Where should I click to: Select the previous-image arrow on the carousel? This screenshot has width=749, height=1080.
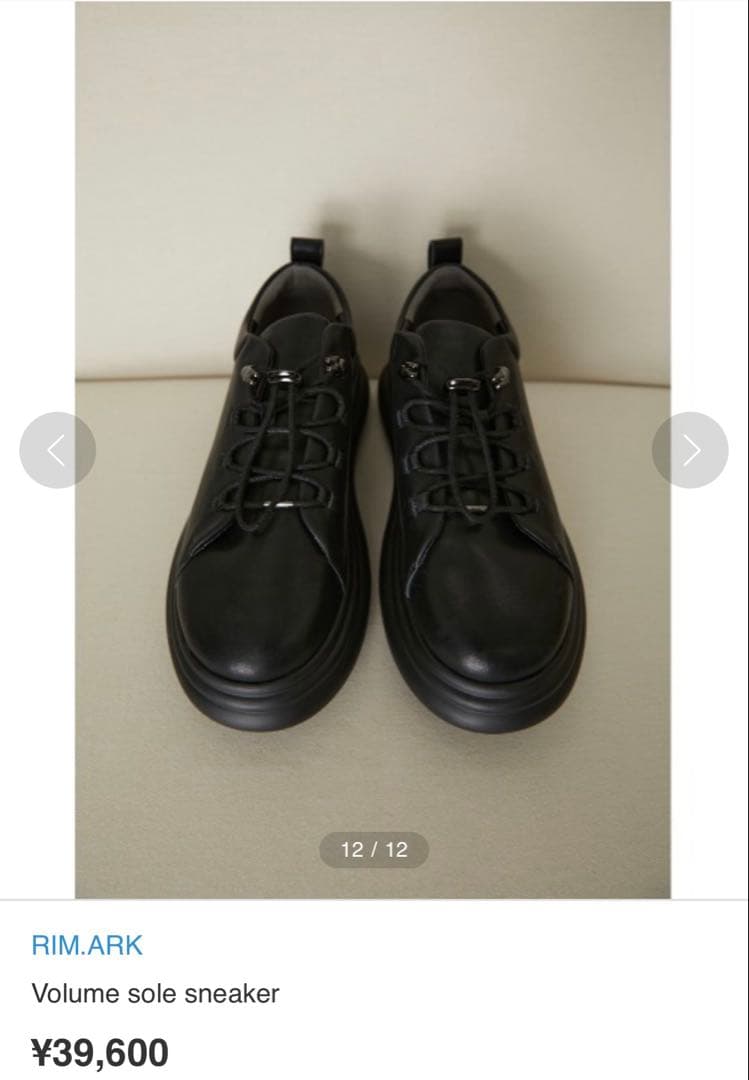57,449
